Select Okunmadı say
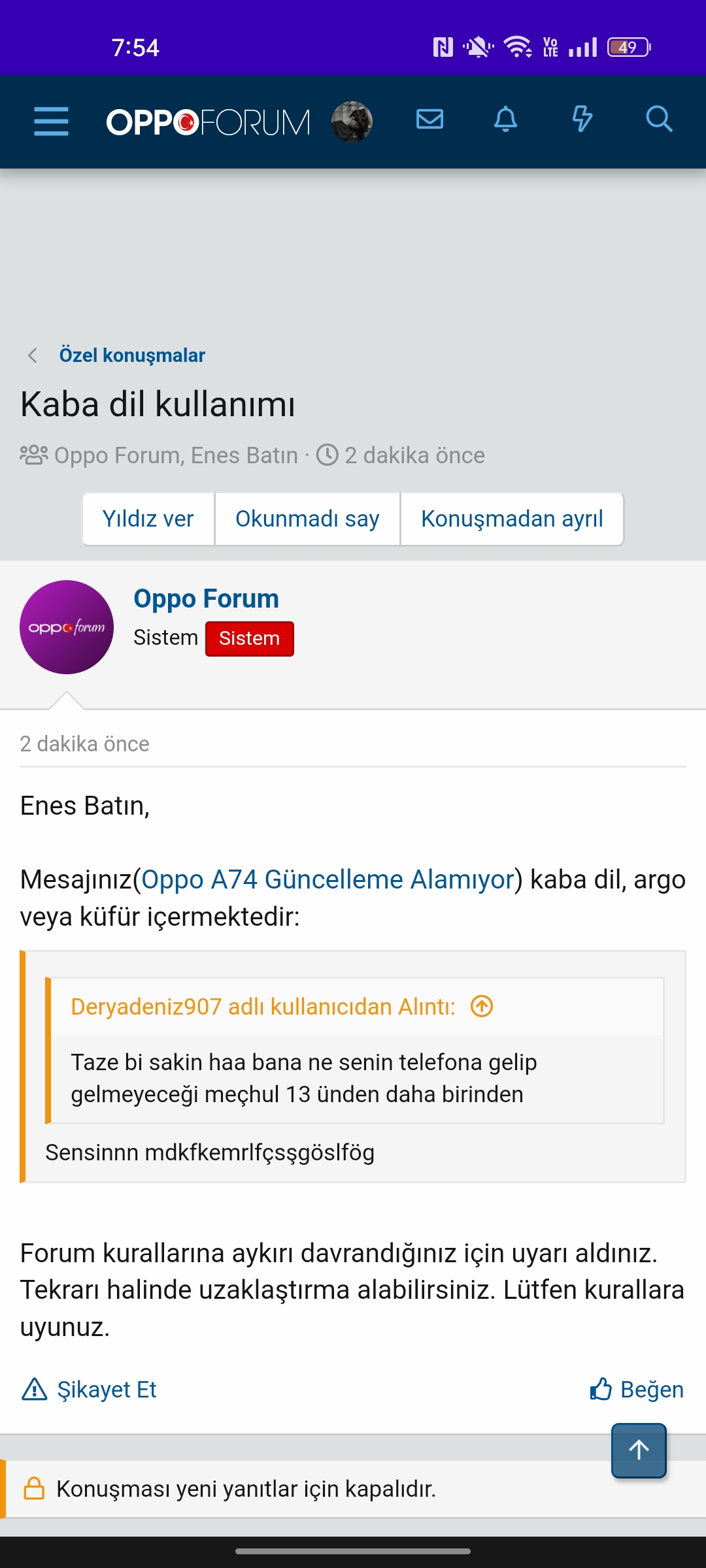 (307, 519)
